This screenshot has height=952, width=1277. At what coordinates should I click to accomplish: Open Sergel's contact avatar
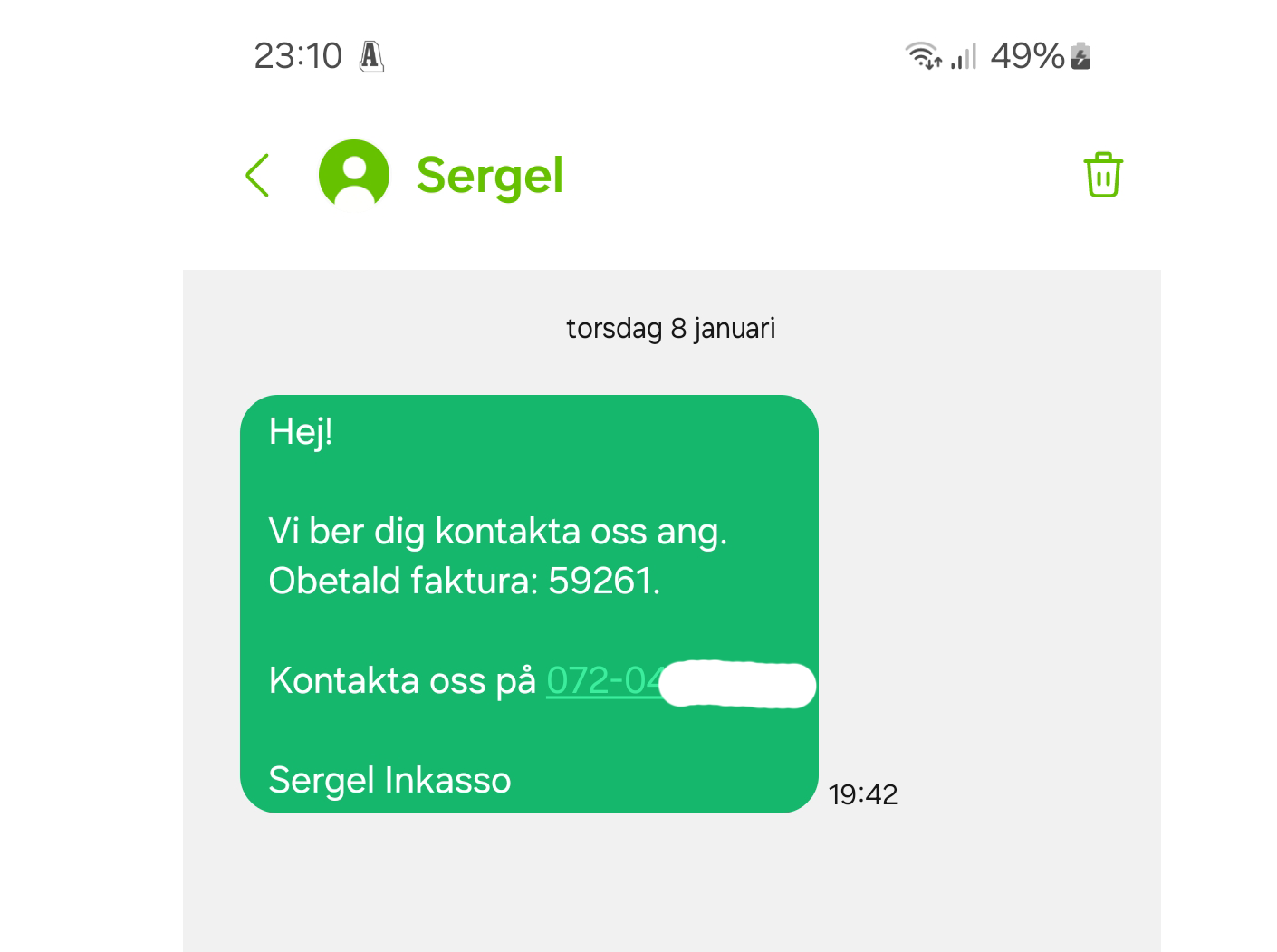pyautogui.click(x=354, y=175)
